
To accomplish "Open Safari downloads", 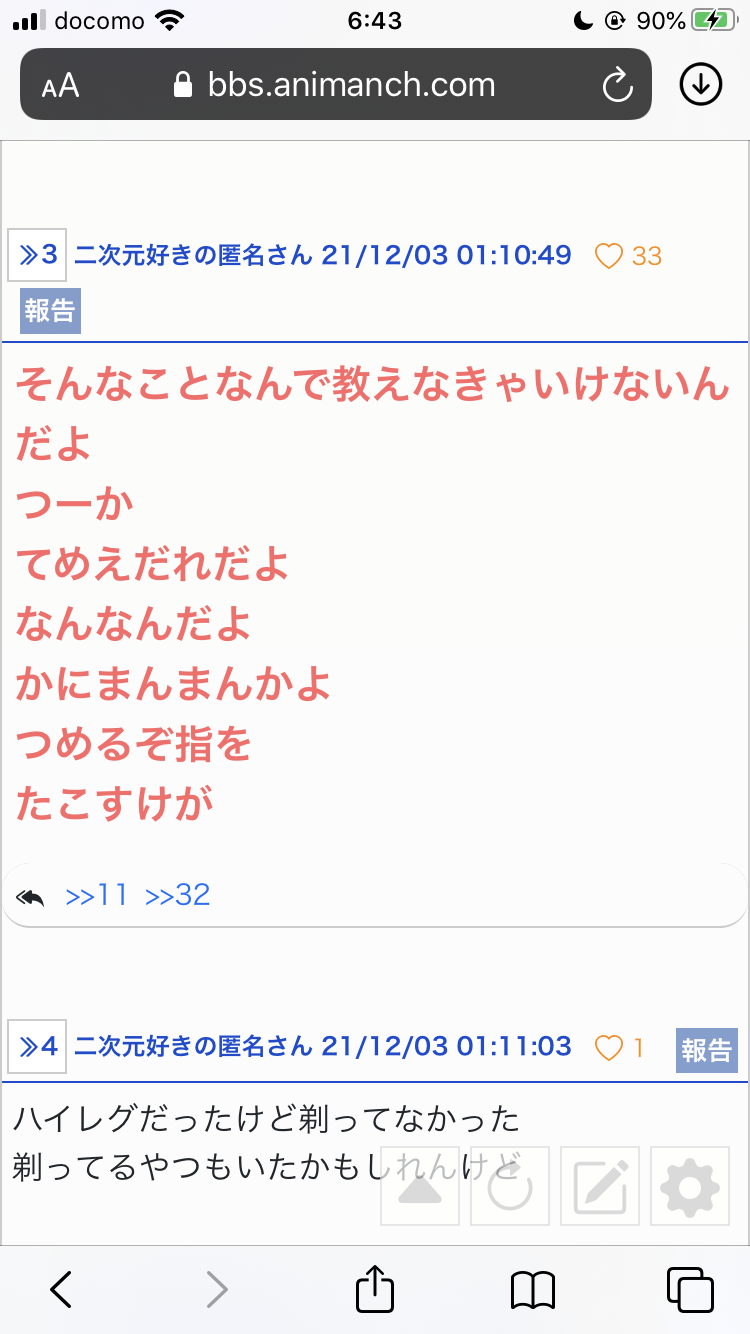I will (x=701, y=85).
